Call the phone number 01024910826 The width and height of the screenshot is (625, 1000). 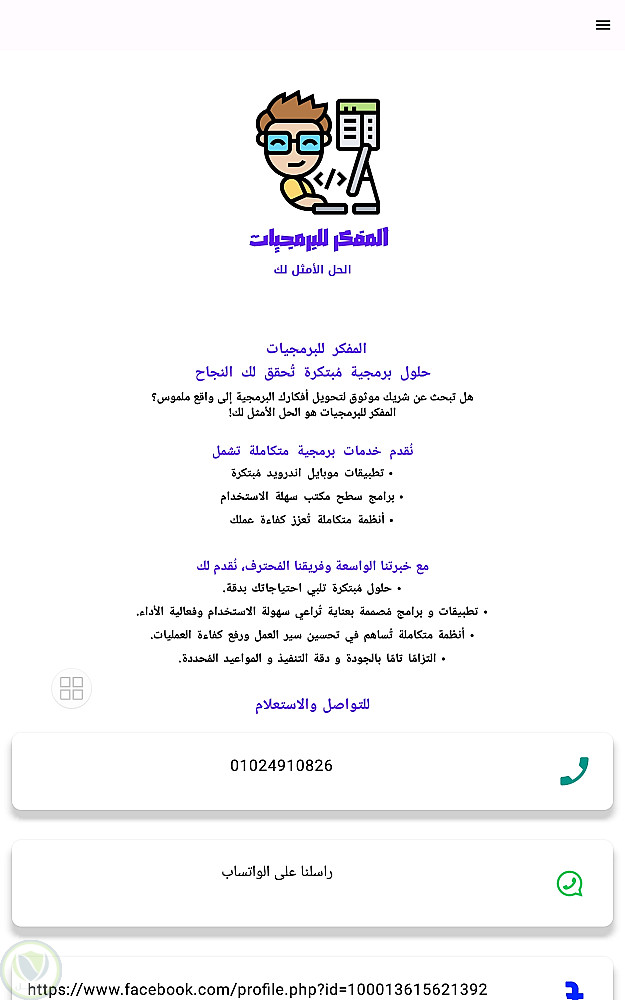tap(312, 770)
